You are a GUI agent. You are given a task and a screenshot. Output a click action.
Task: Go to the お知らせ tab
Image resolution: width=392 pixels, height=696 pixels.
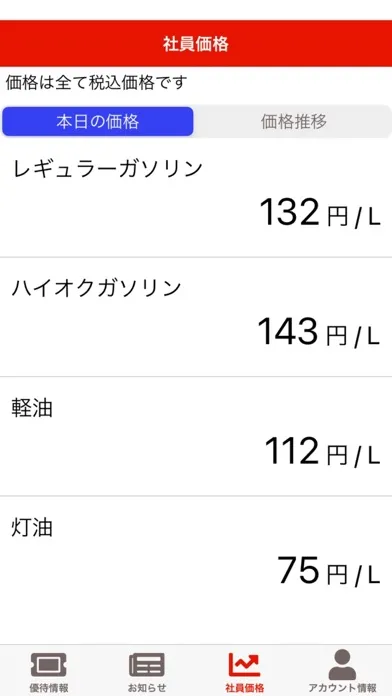coord(147,672)
